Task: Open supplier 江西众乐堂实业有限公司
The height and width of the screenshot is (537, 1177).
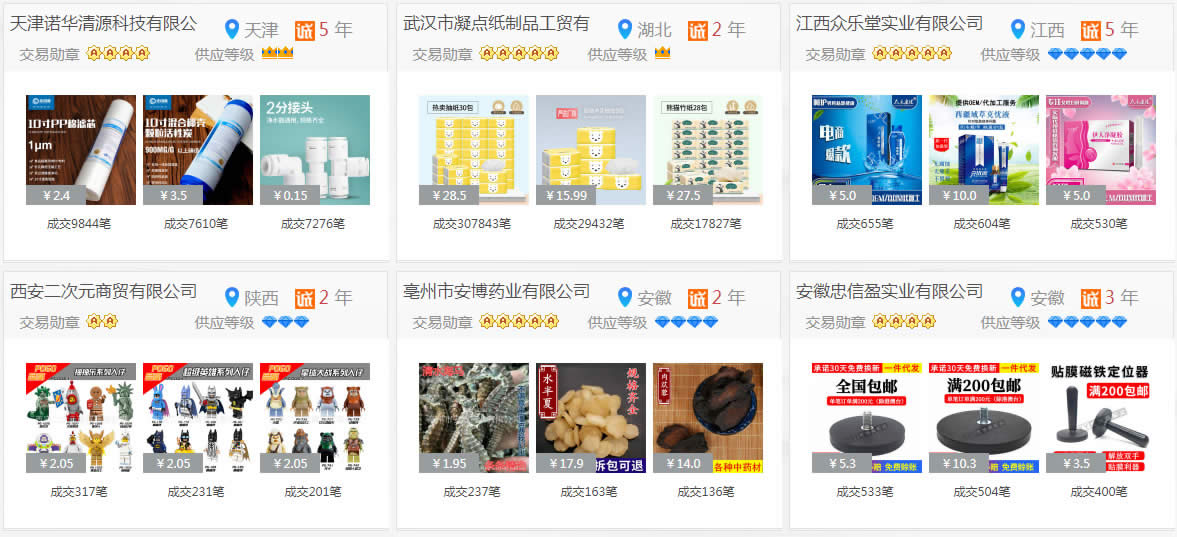Action: tap(889, 24)
